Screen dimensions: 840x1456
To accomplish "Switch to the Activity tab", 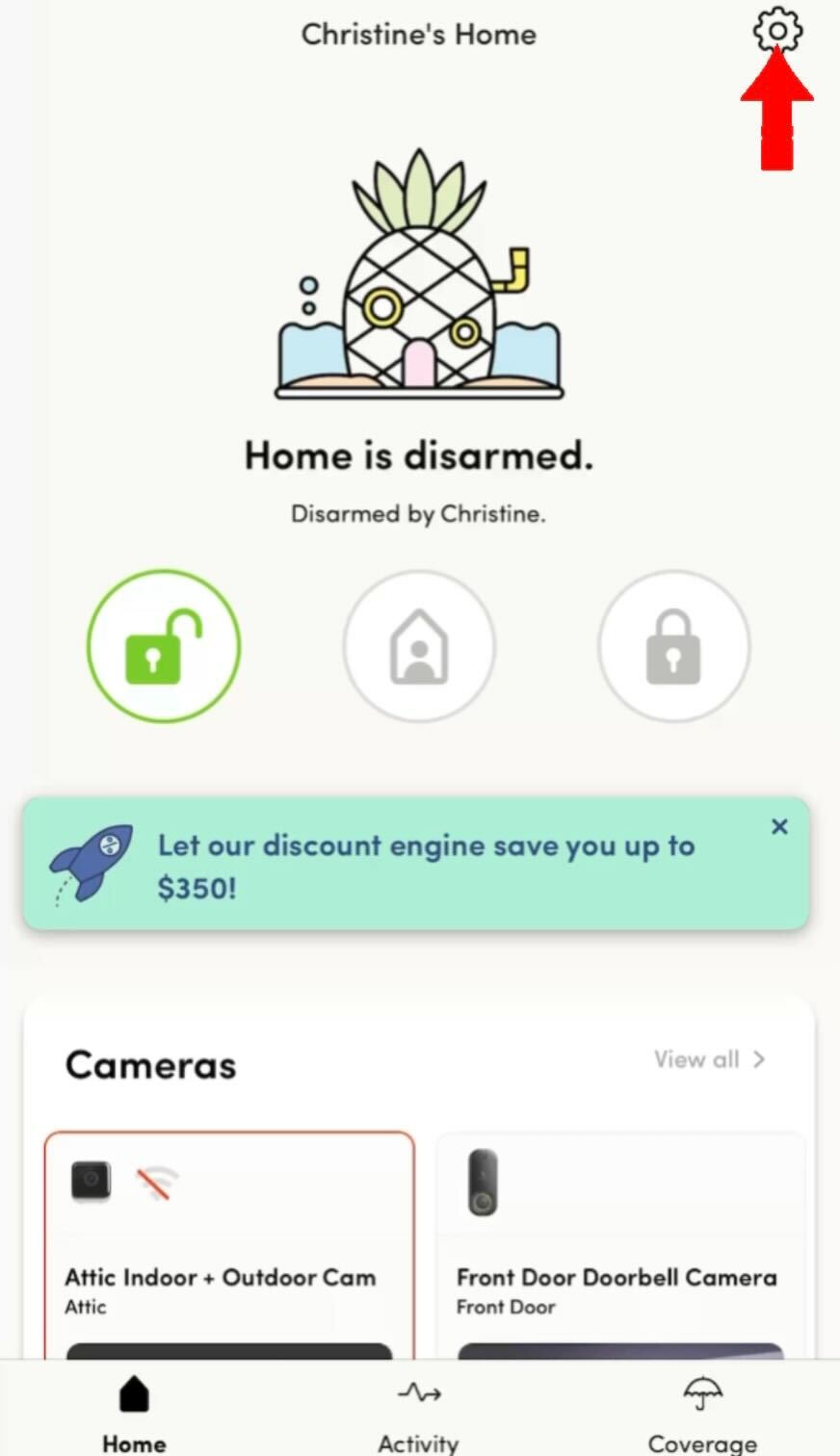I will 418,1412.
